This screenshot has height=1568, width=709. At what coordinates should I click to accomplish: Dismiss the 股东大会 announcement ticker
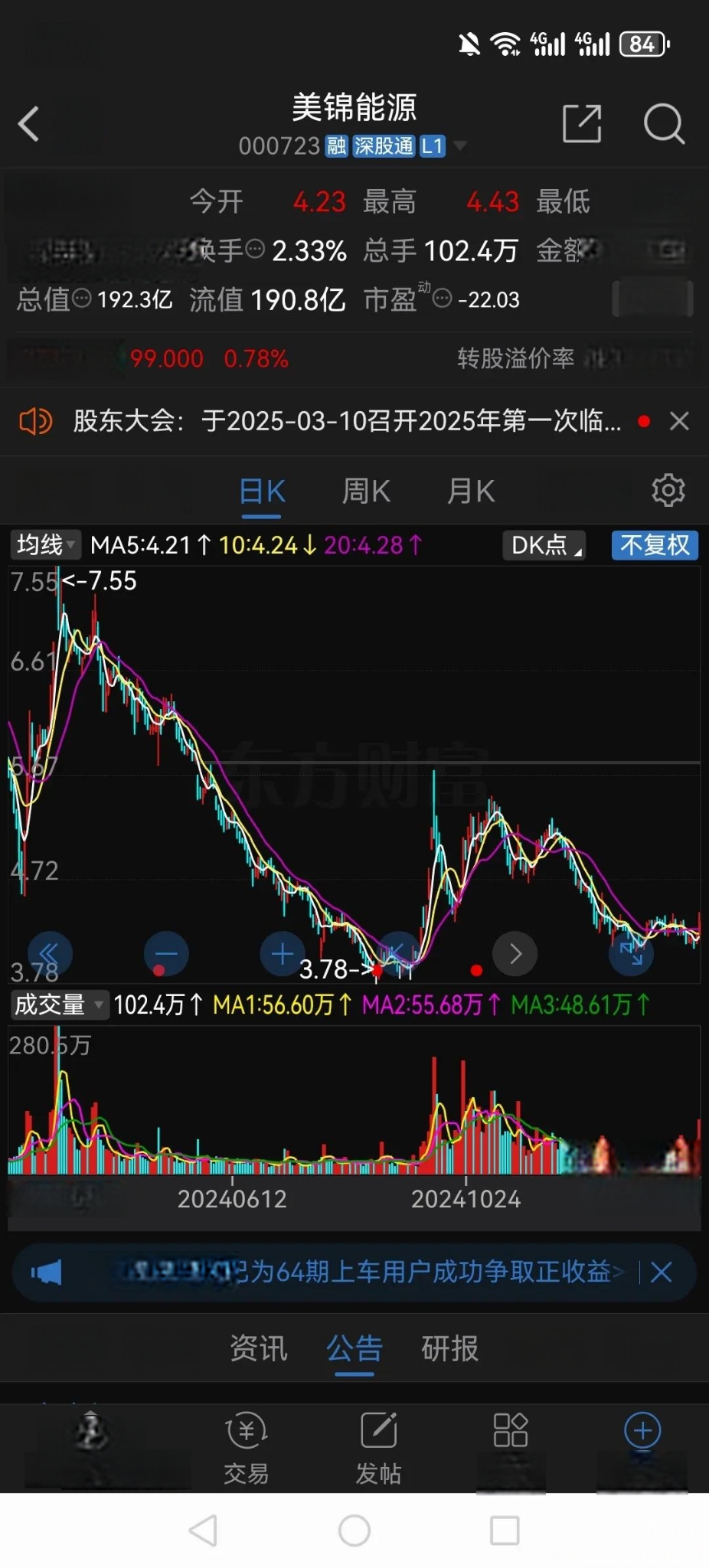click(x=679, y=421)
